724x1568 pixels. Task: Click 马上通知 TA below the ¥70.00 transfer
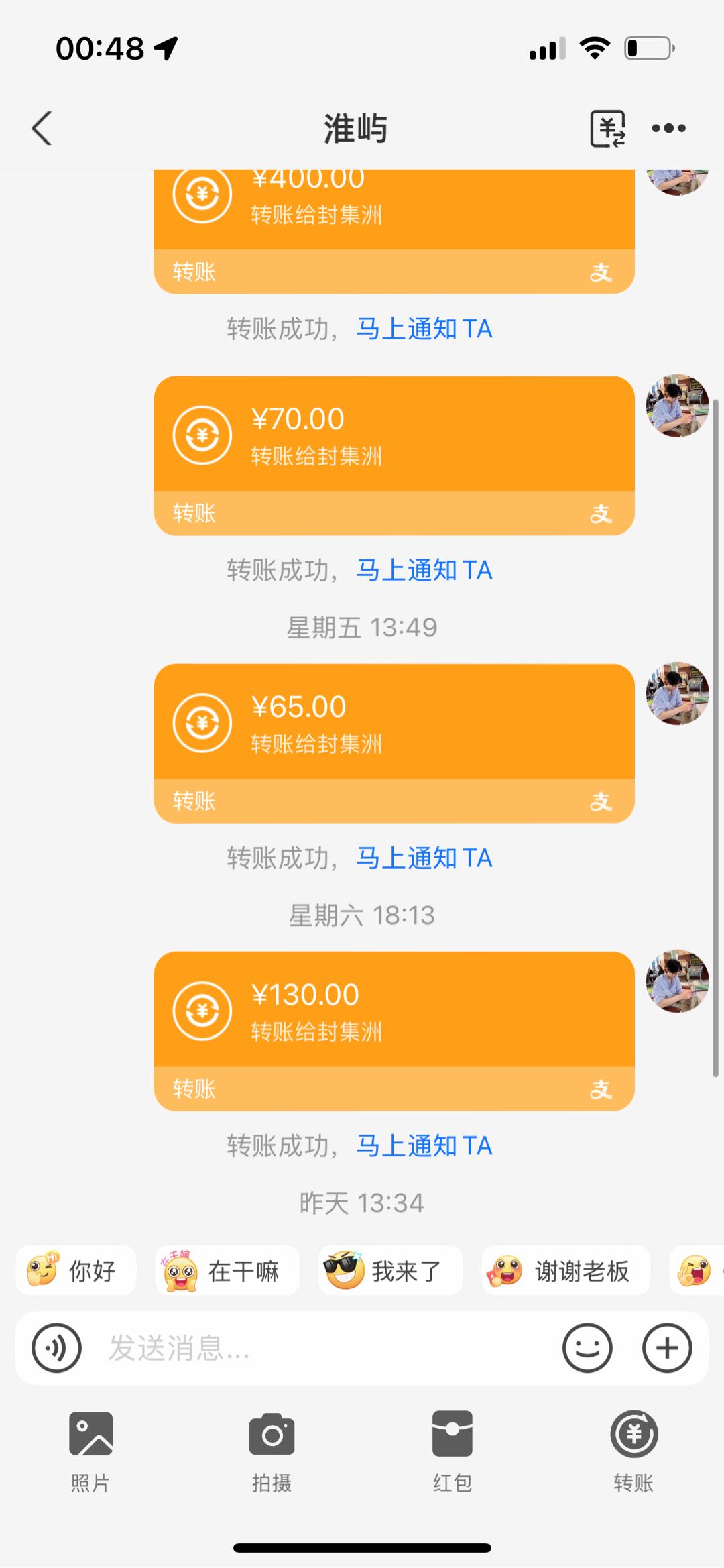pyautogui.click(x=422, y=569)
